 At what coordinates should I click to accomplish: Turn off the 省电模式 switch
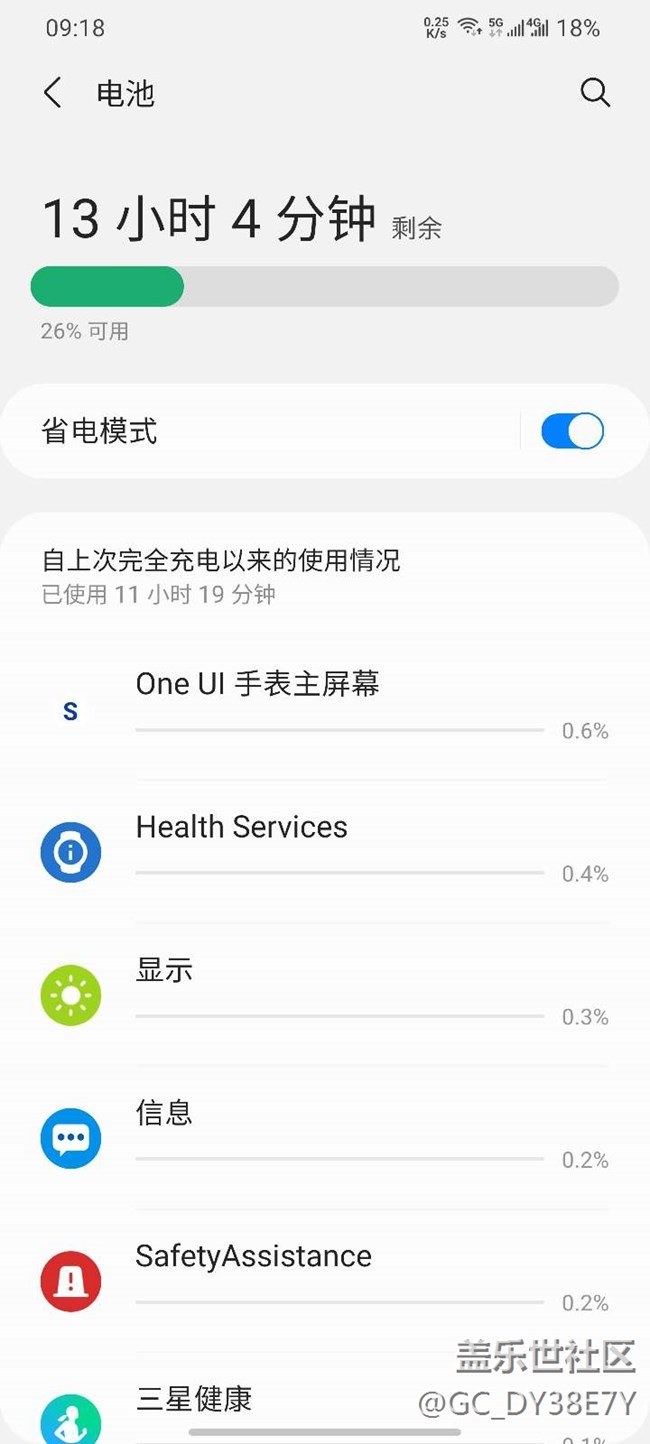coord(572,432)
